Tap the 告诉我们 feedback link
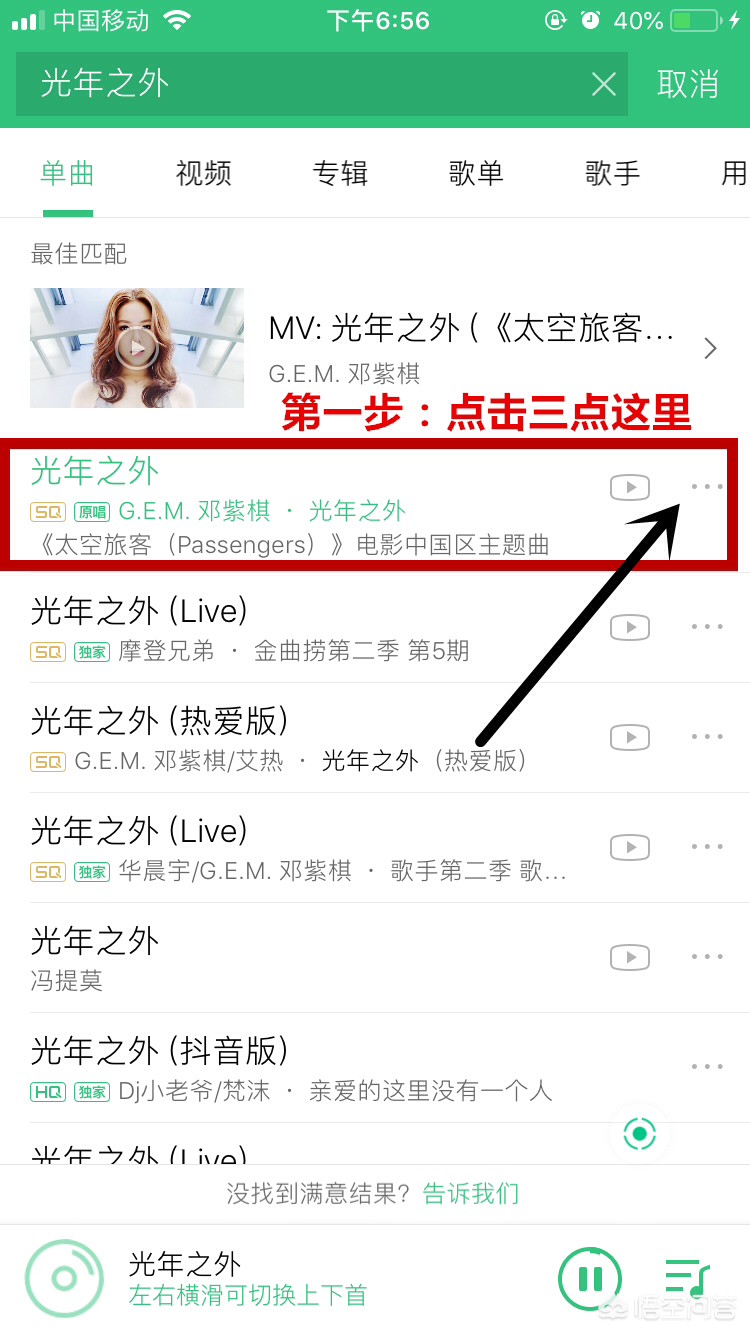 coord(471,1193)
